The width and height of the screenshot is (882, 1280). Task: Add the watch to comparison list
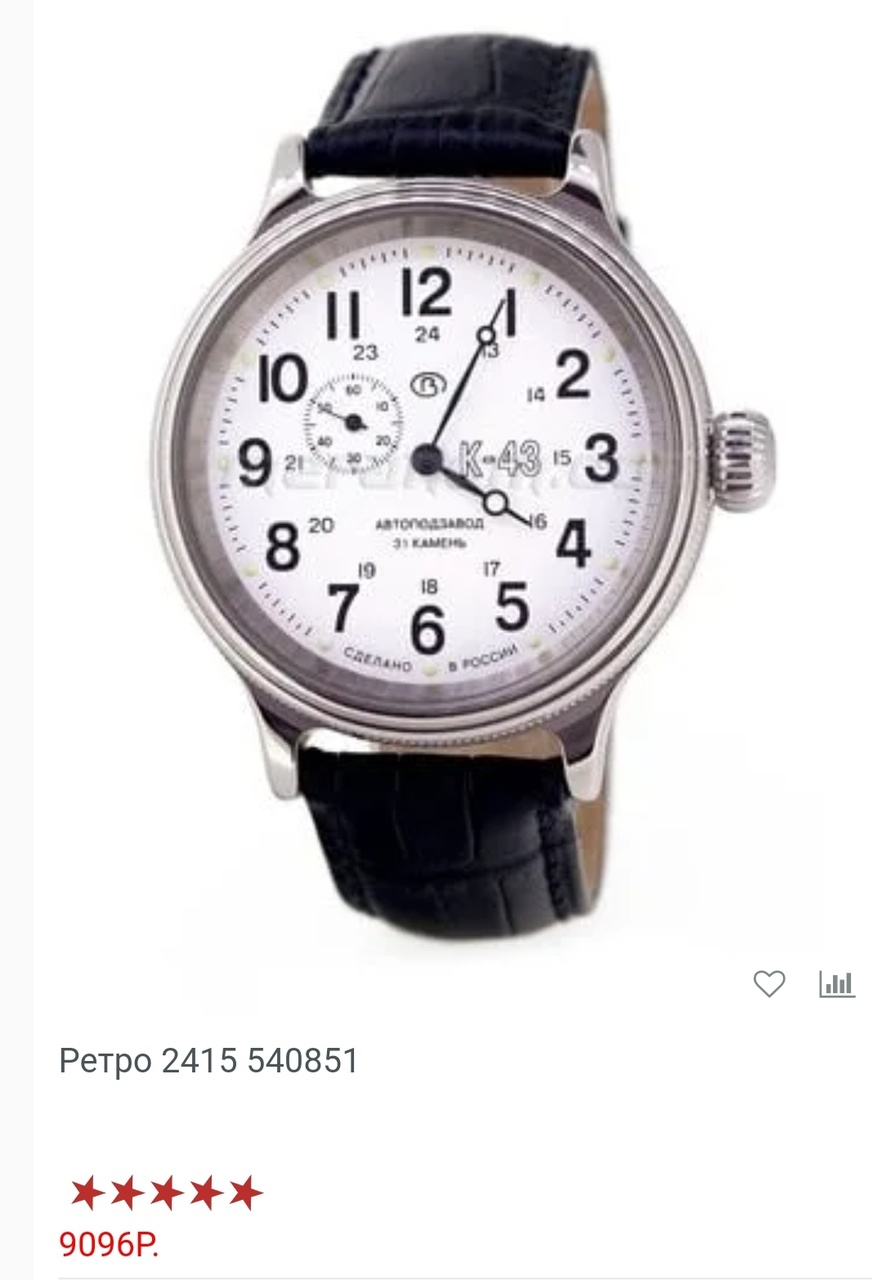[837, 984]
